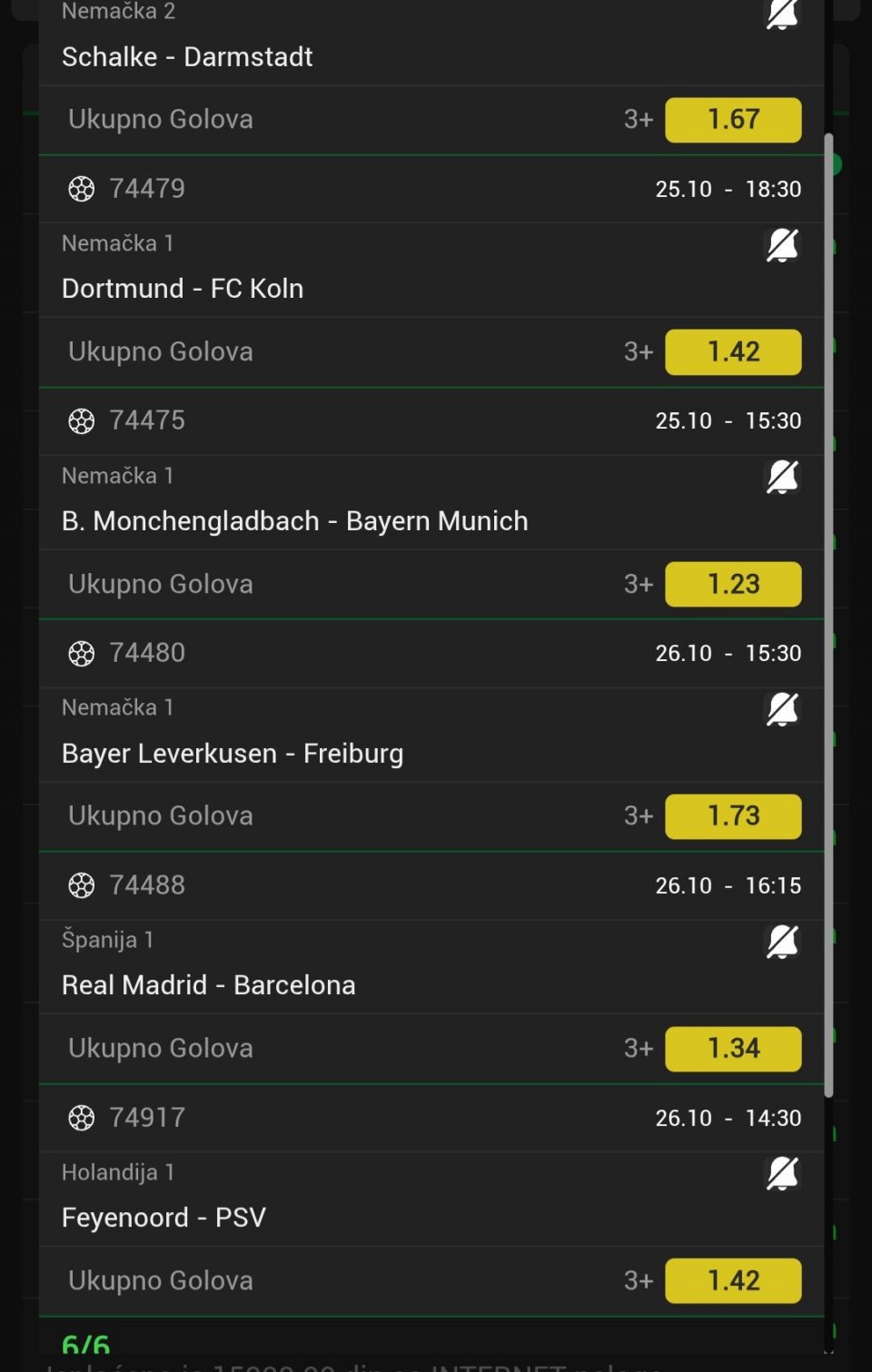Image resolution: width=872 pixels, height=1372 pixels.
Task: Open the Schalke - Darmstadt match
Action: (187, 57)
